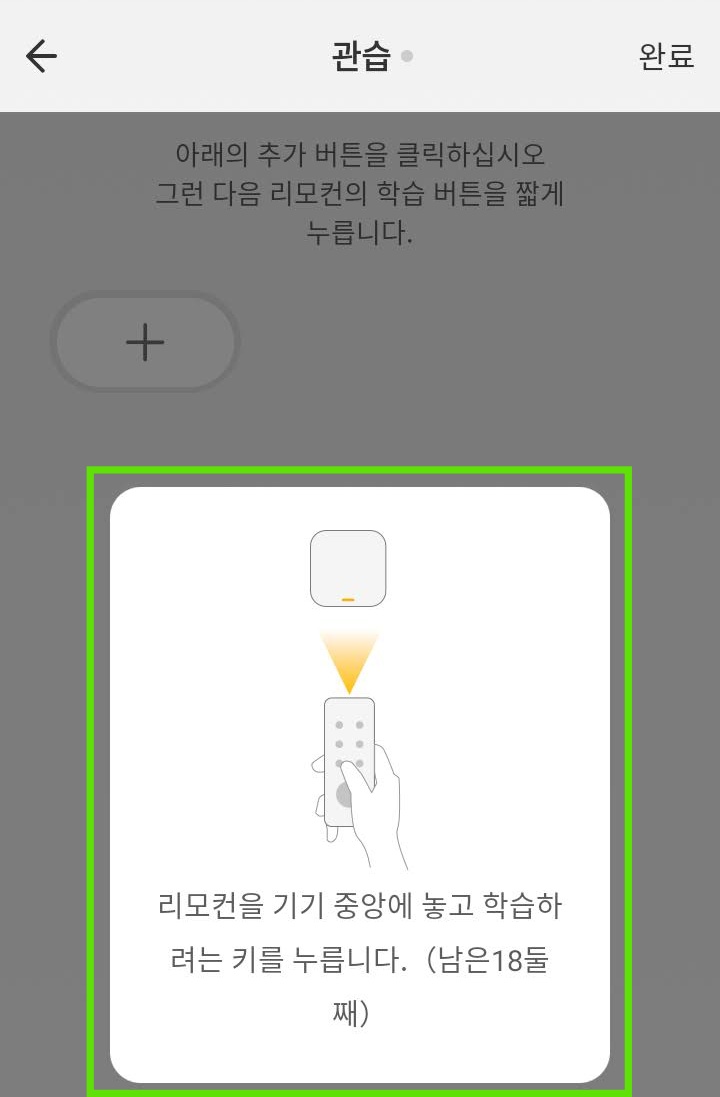
Task: Tap 완료 to finish learning
Action: point(666,57)
